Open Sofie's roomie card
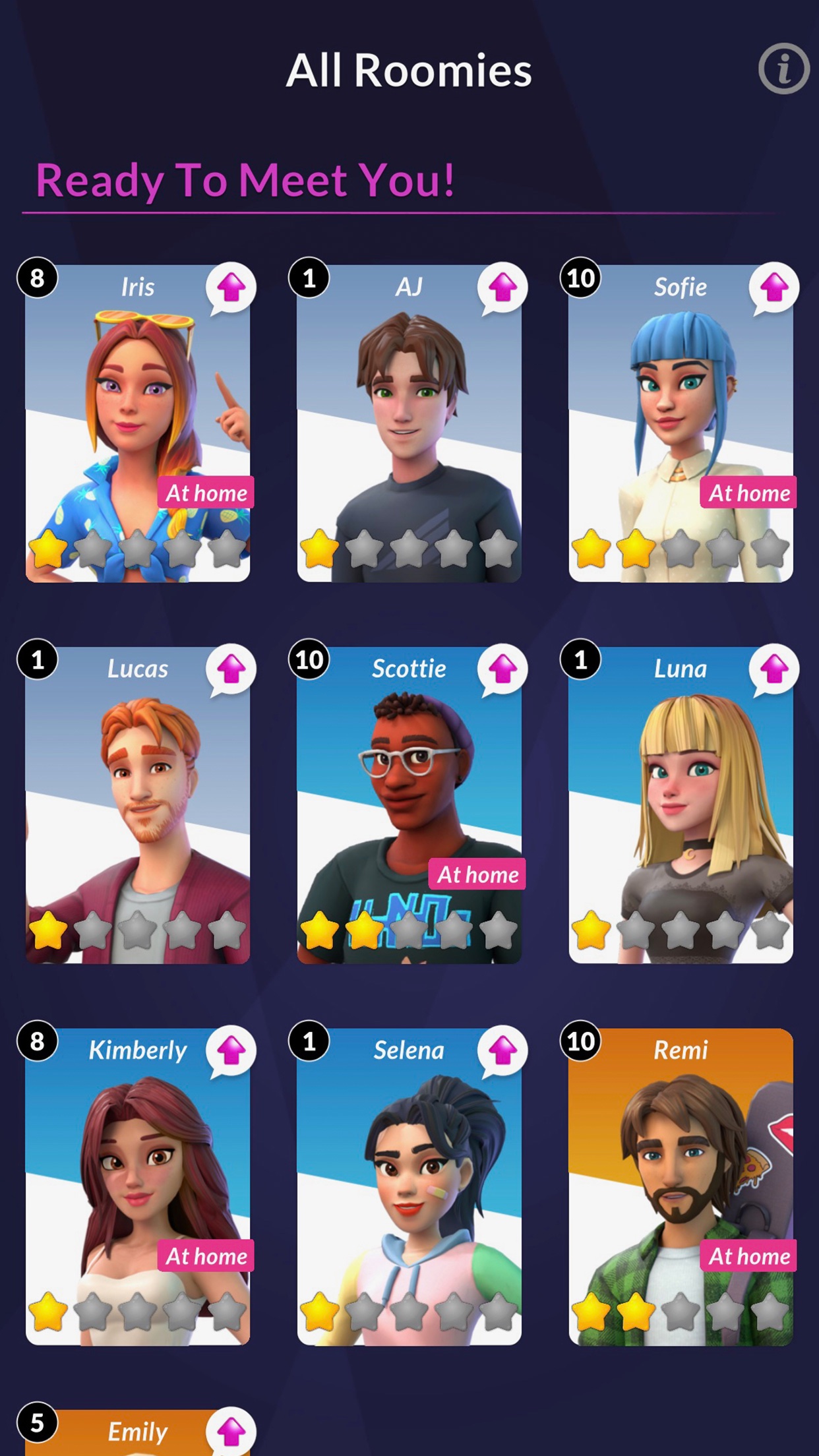Screen dimensions: 819x1456 click(681, 422)
